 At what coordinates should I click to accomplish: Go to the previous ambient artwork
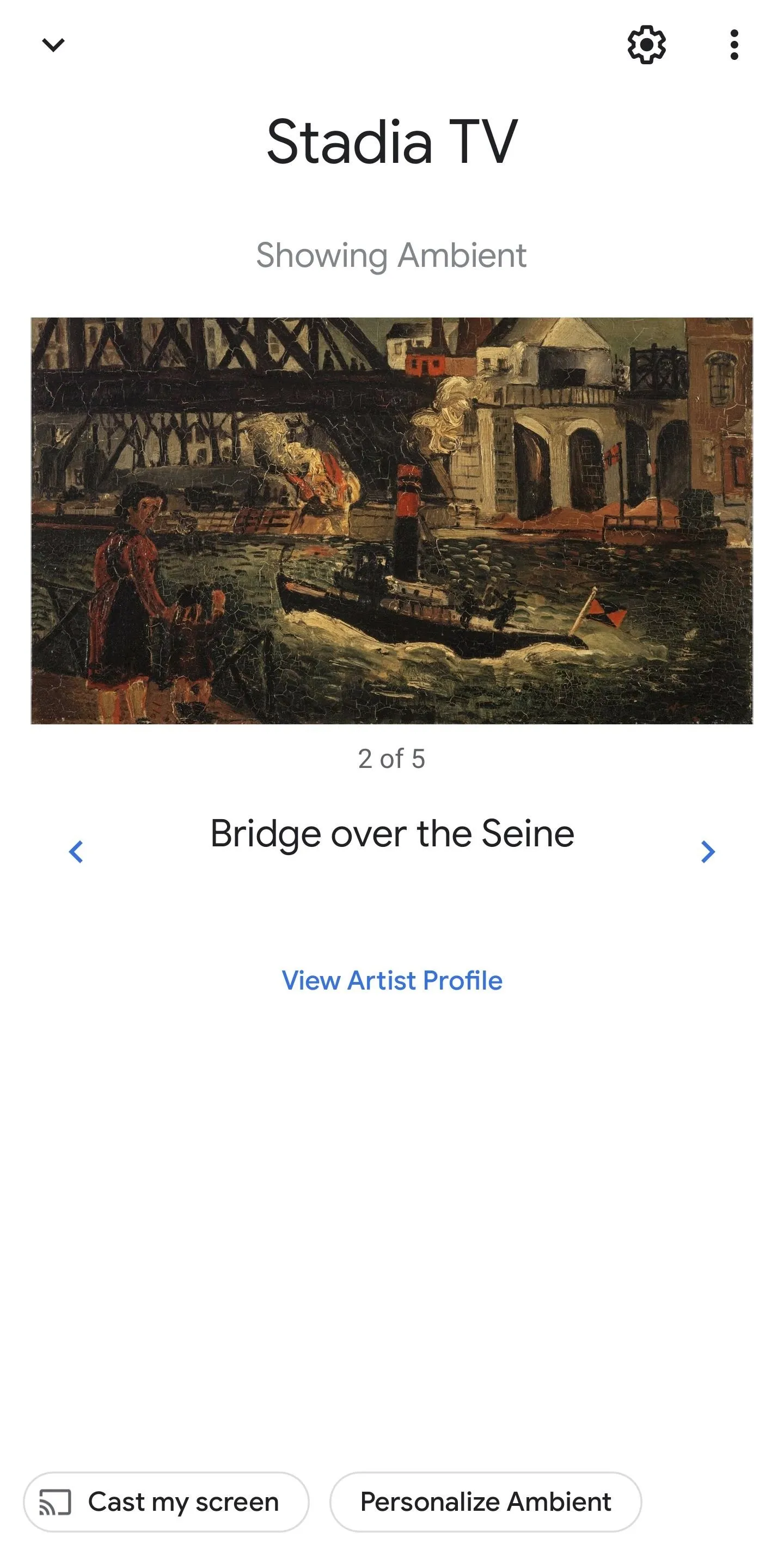pyautogui.click(x=76, y=851)
